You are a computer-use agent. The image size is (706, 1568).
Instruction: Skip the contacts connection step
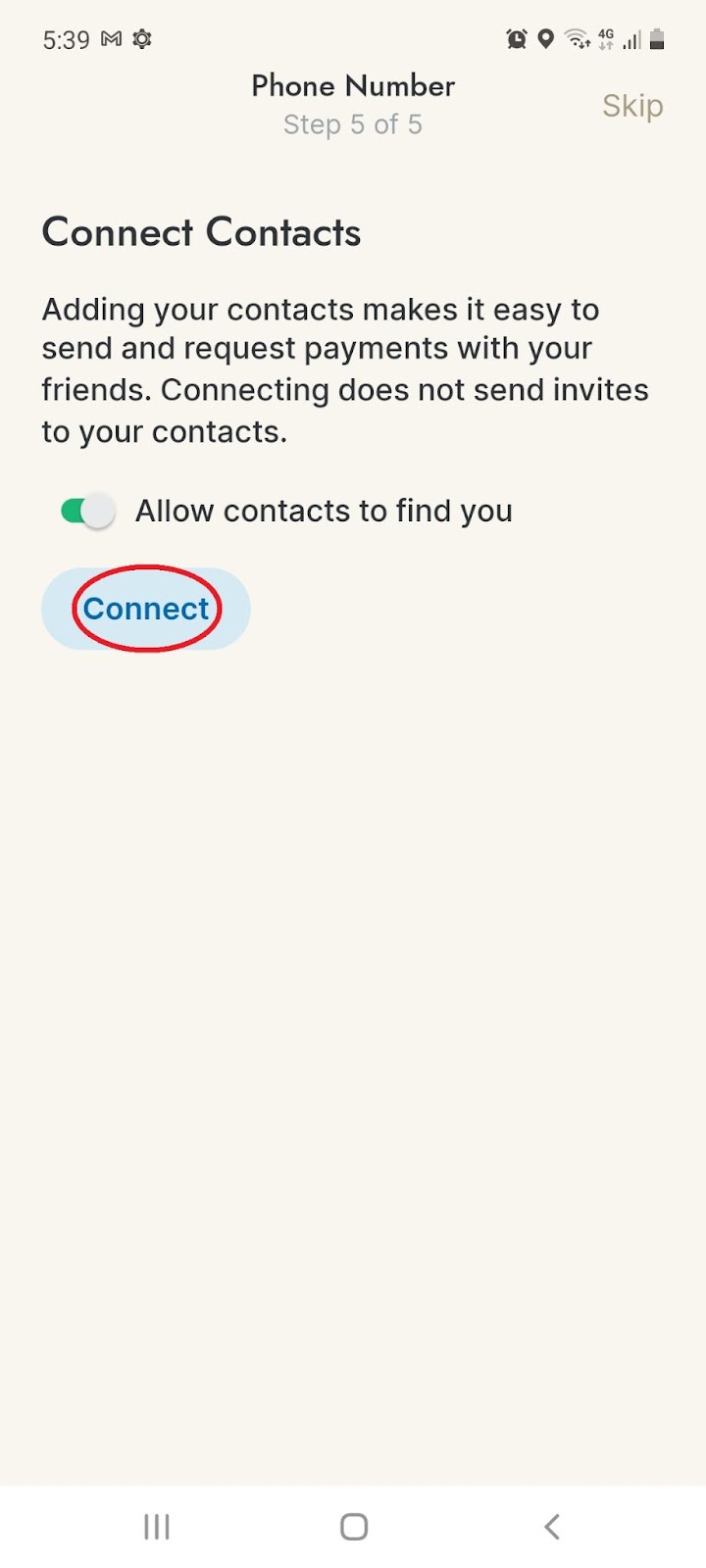[x=632, y=106]
